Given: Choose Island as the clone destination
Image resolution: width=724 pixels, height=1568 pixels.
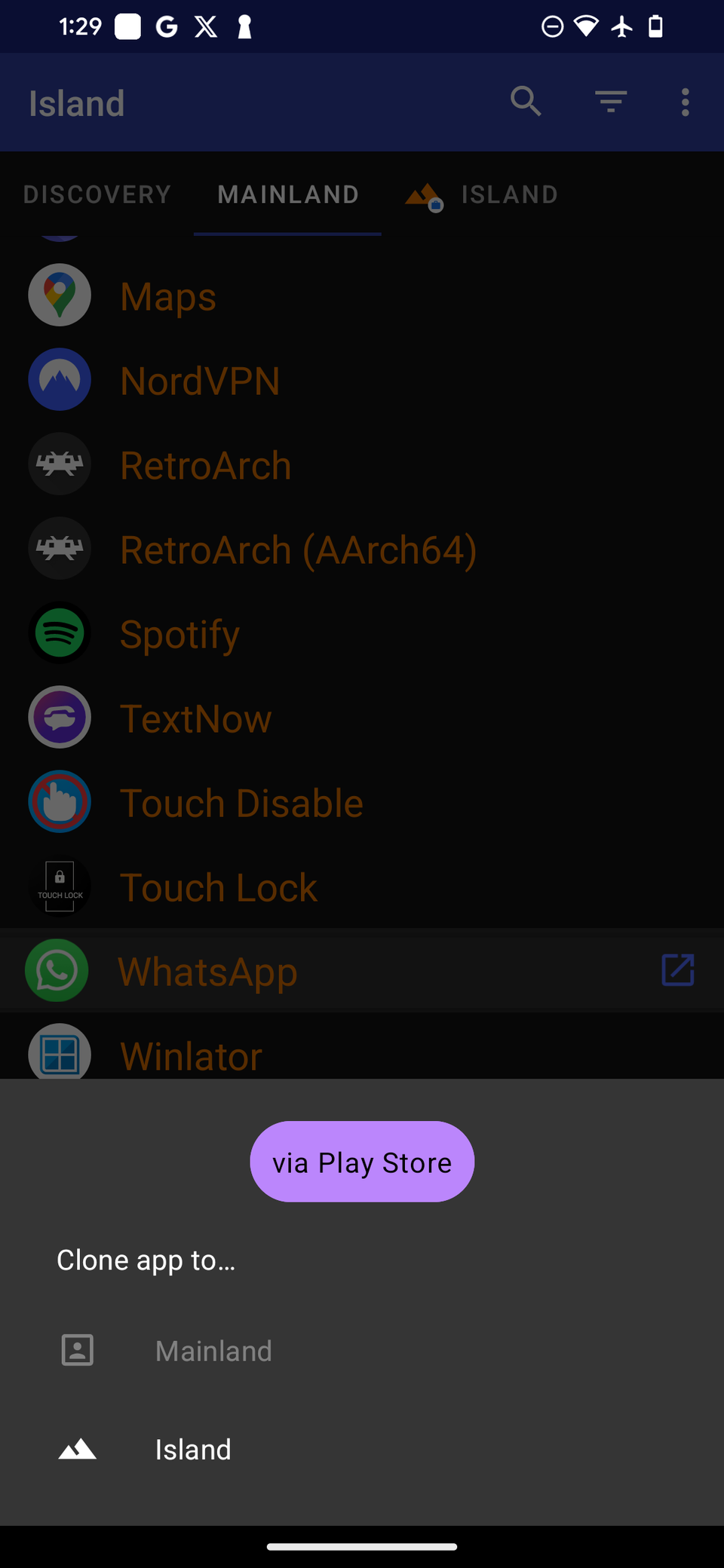Looking at the screenshot, I should 193,1450.
